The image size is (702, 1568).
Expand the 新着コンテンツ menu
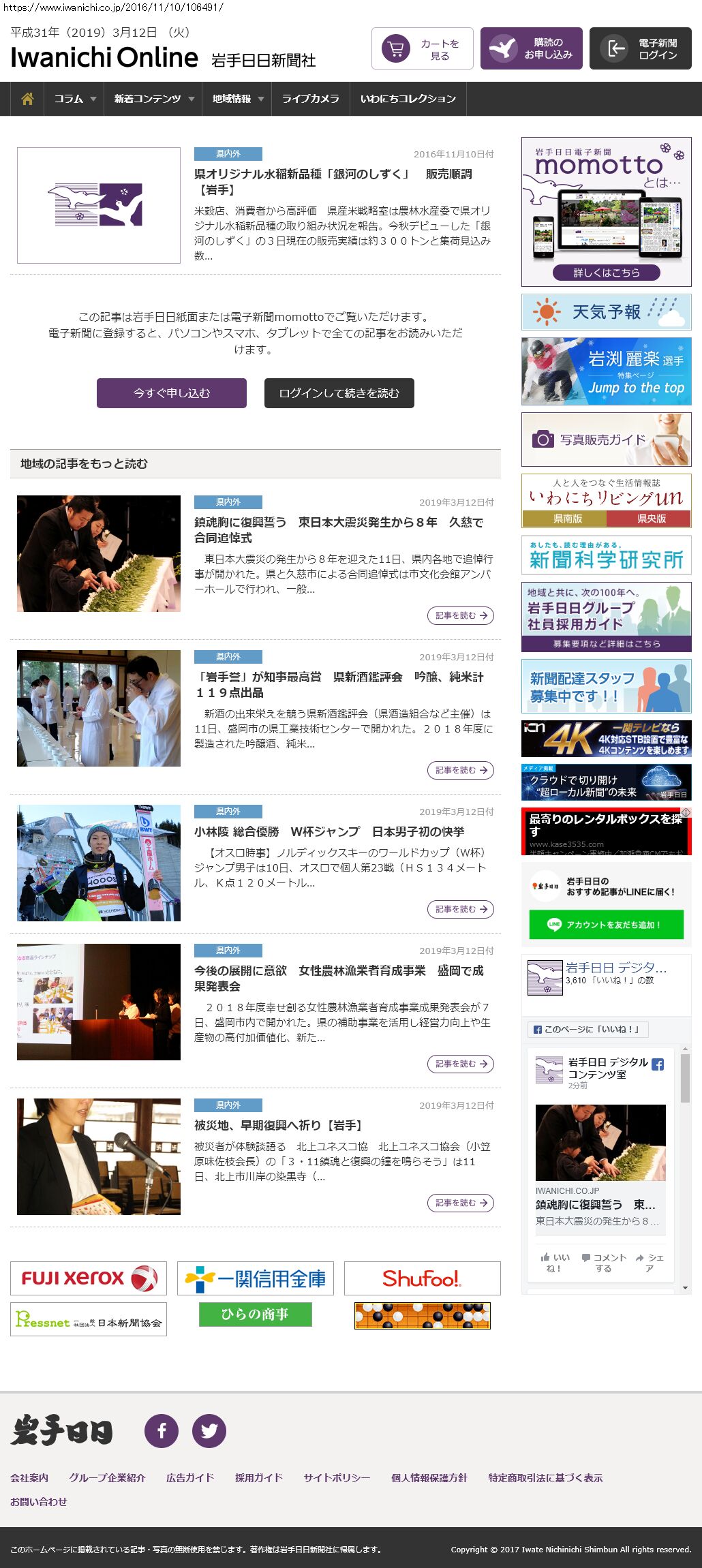153,99
